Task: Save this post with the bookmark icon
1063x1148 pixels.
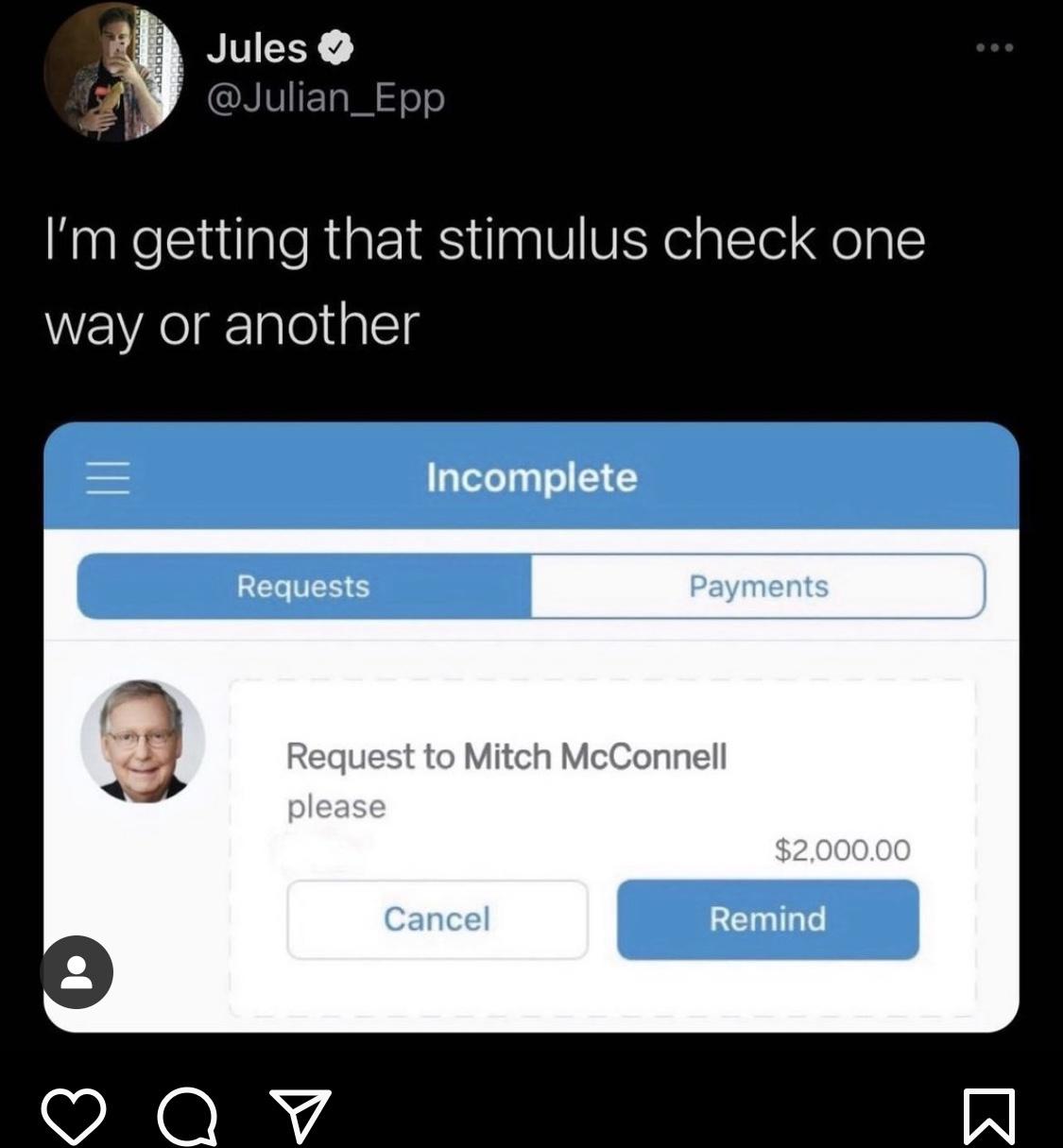Action: [989, 1116]
